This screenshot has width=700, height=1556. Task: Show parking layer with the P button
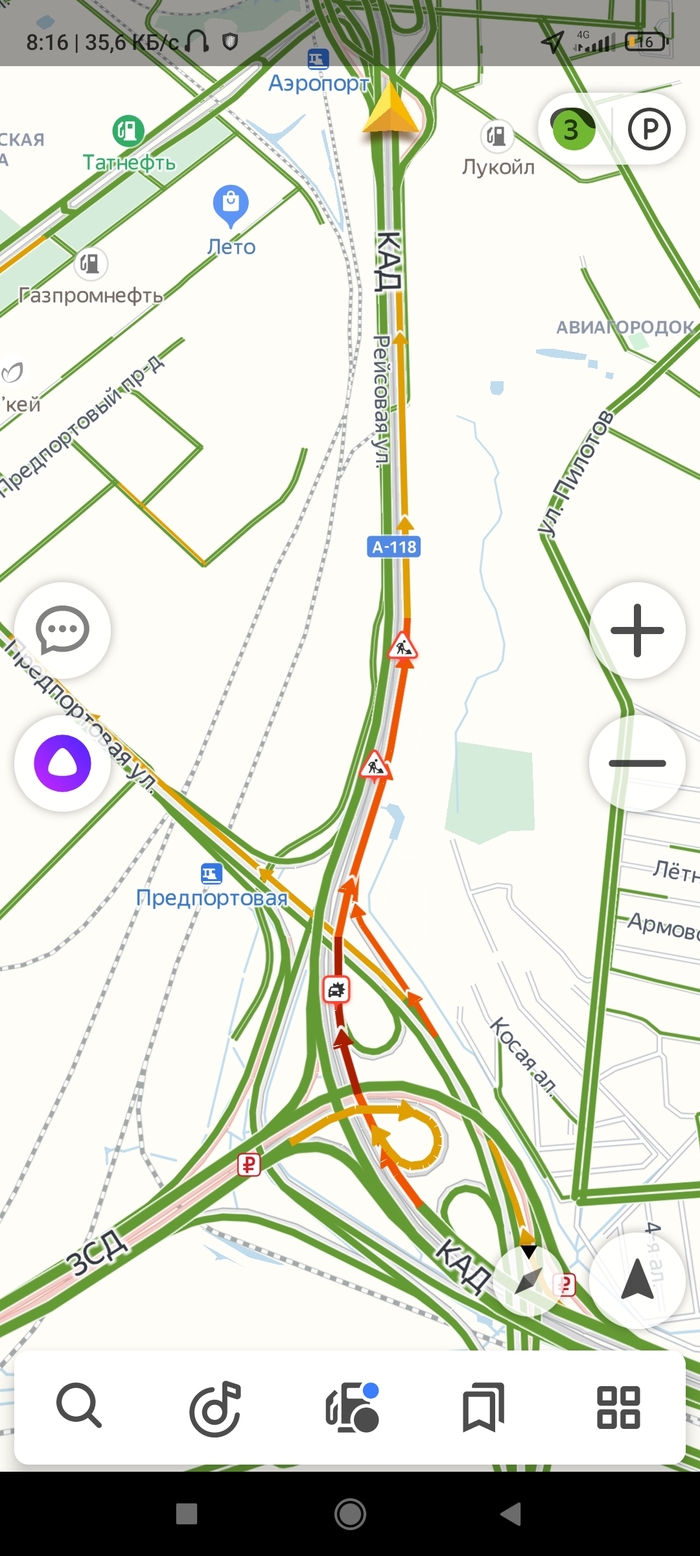point(649,129)
